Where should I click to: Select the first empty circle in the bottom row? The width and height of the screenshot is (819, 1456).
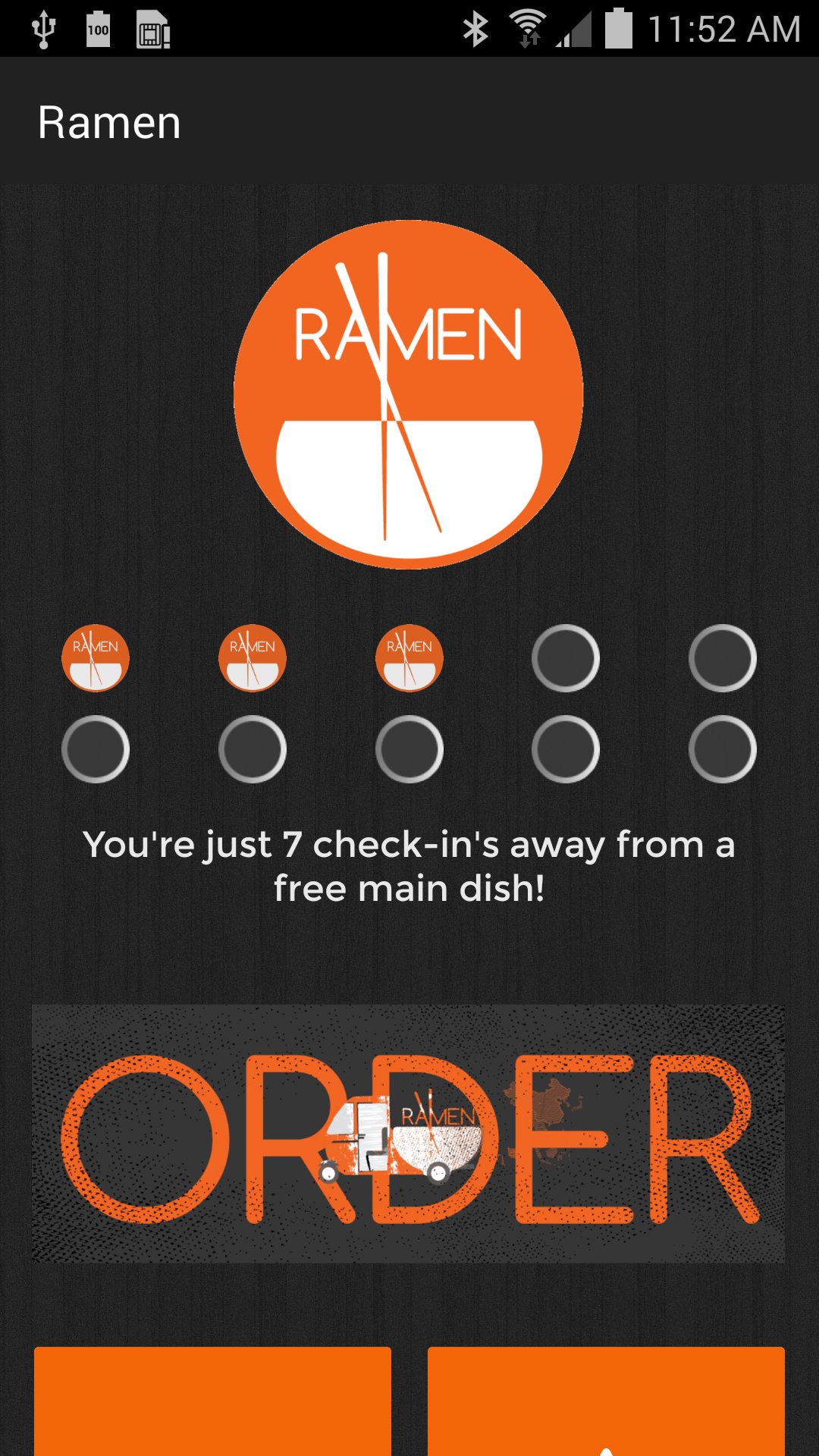(95, 748)
